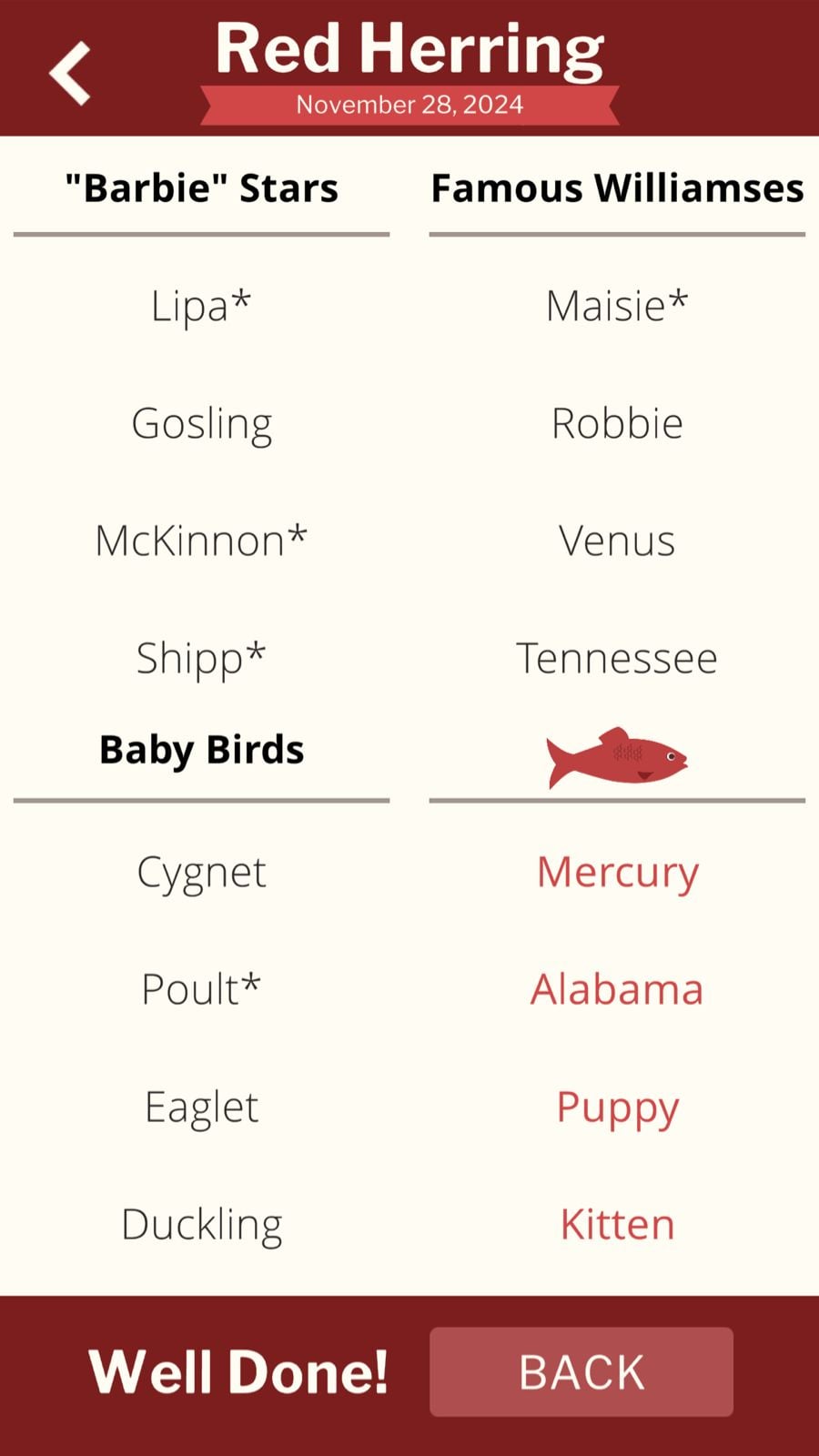Tap the BACK button
Screen dimensions: 819x1456
[x=581, y=1371]
